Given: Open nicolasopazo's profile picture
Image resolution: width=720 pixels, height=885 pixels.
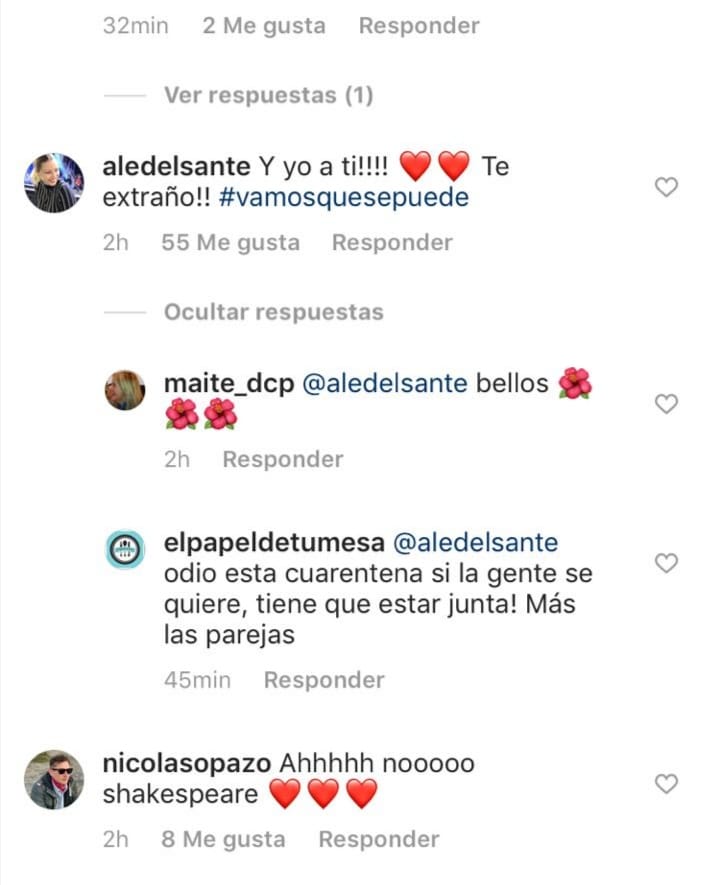Looking at the screenshot, I should tap(53, 779).
